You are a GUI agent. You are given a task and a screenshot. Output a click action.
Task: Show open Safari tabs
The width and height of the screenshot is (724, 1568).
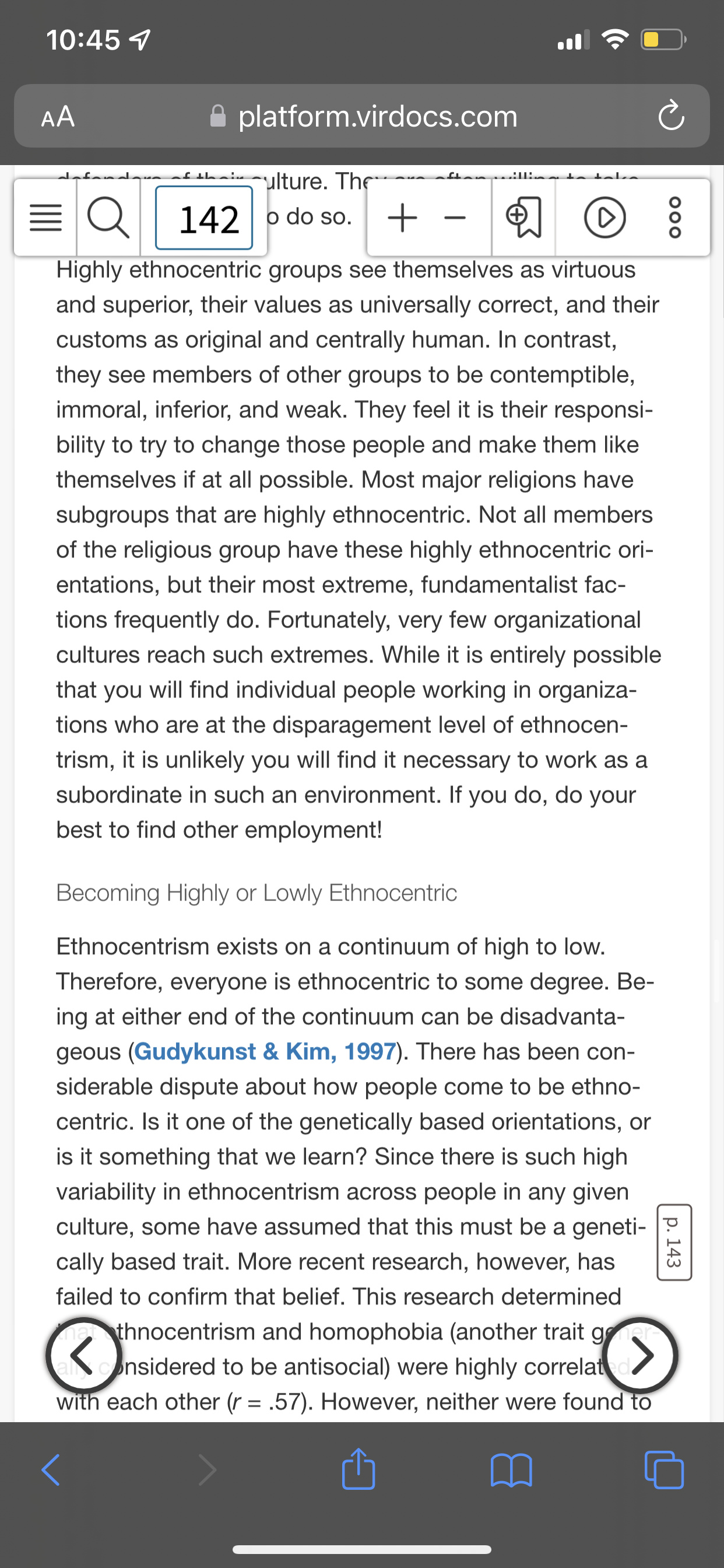pos(664,1470)
